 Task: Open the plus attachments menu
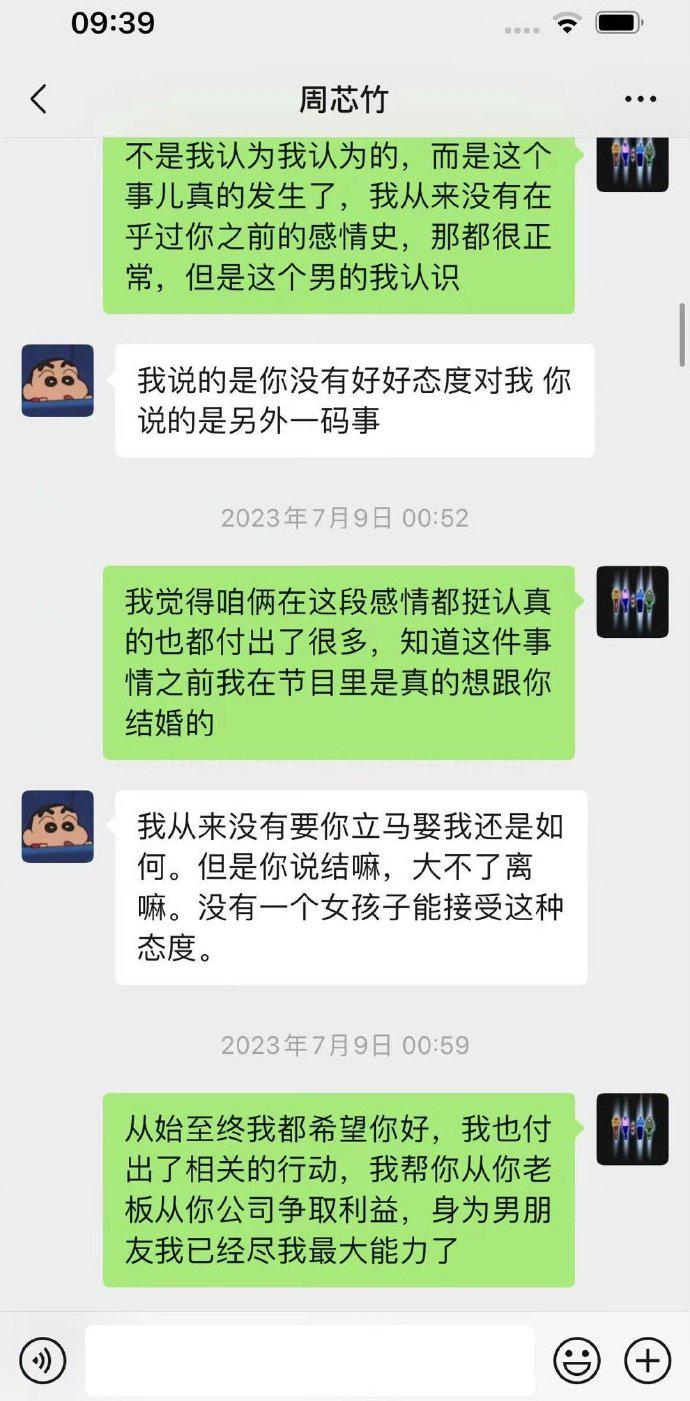647,1360
